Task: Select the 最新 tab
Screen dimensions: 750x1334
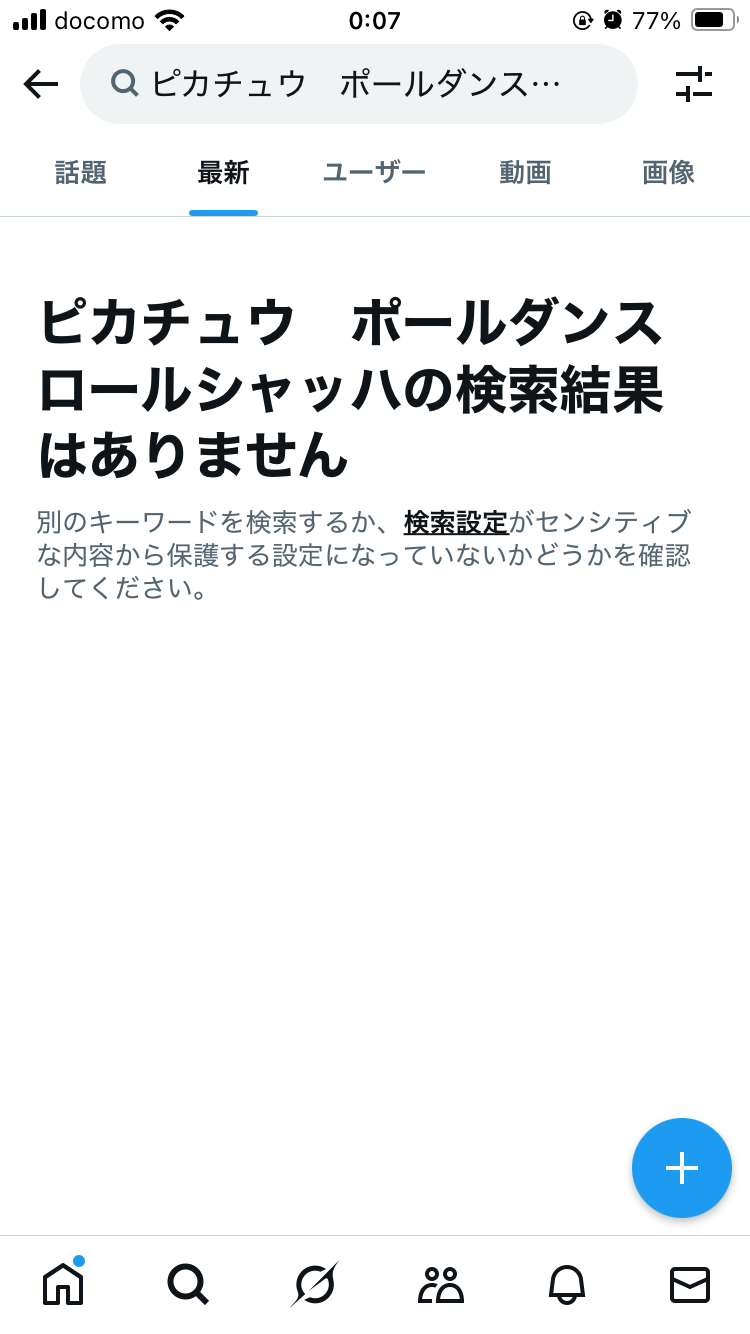Action: click(x=223, y=174)
